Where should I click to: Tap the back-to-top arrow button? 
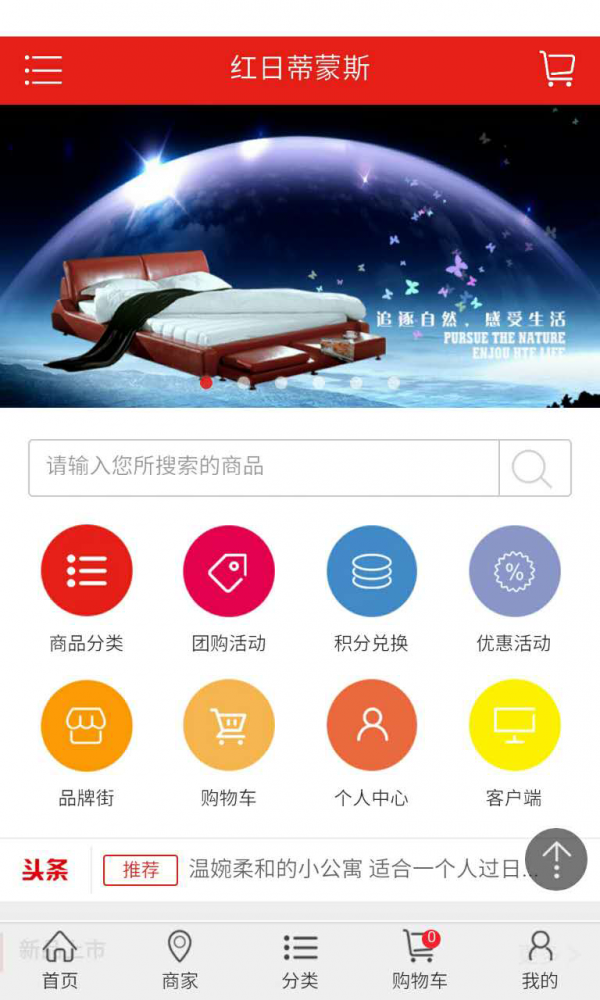(x=556, y=859)
